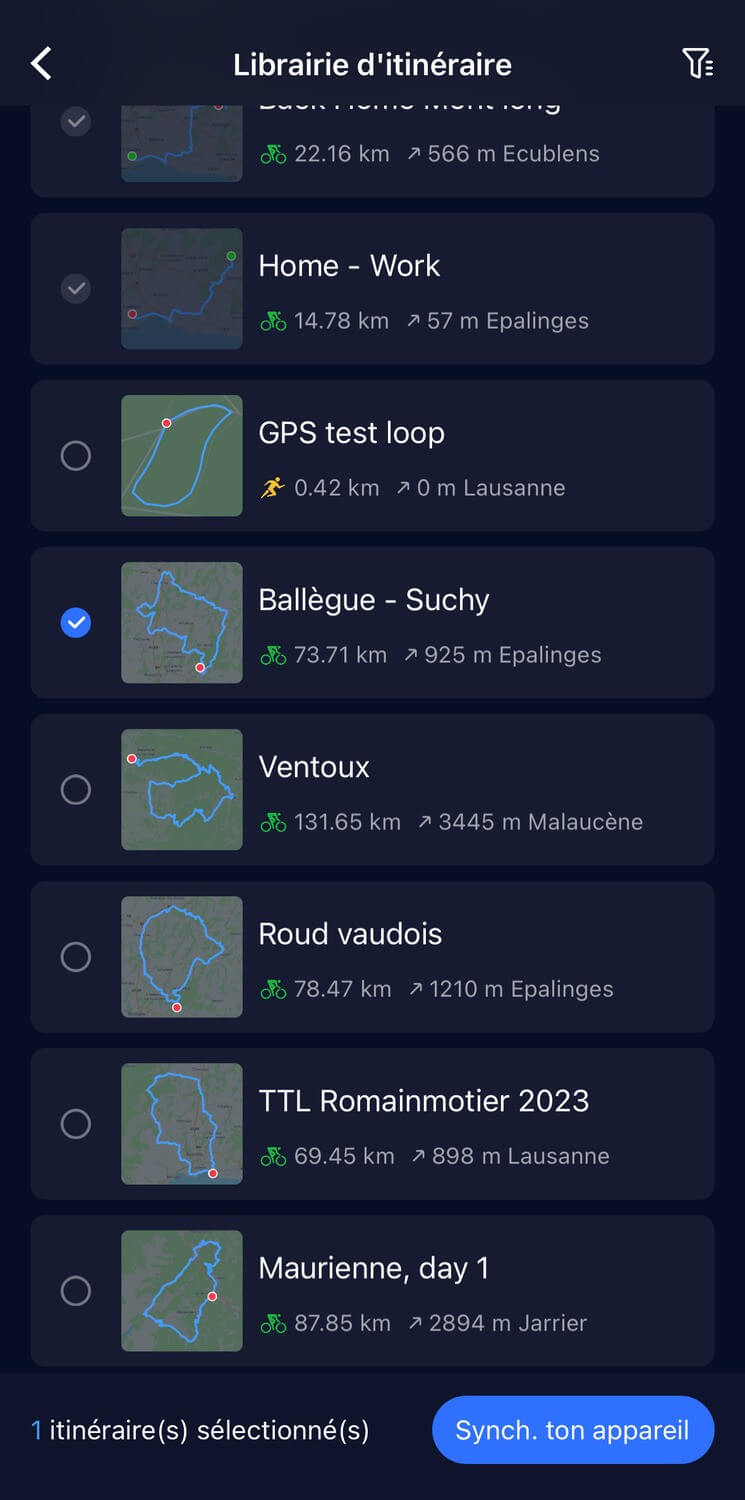Open the Ventoux route map thumbnail
Viewport: 745px width, 1500px height.
182,790
